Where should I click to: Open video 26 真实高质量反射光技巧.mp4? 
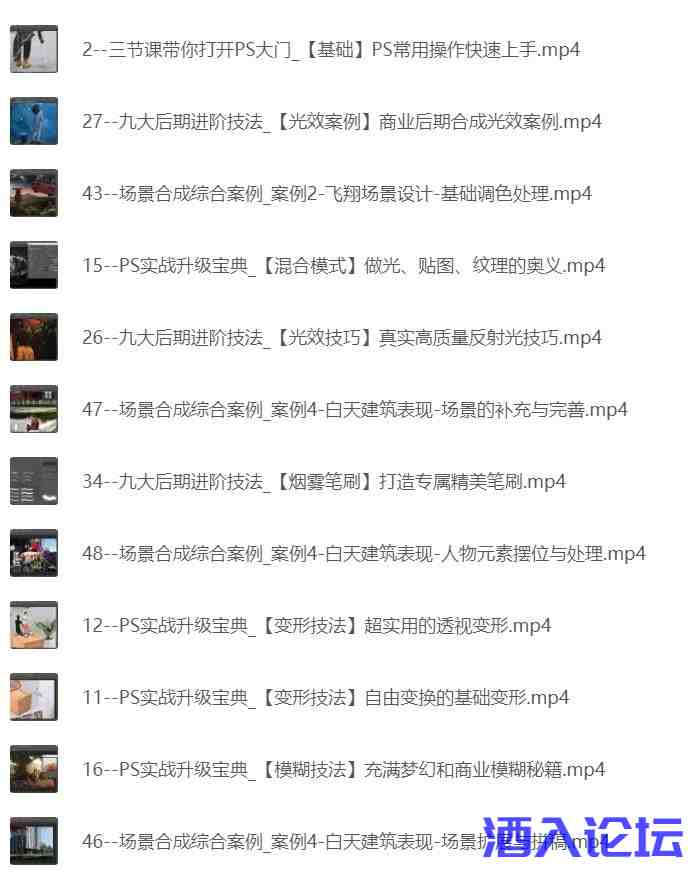click(341, 338)
